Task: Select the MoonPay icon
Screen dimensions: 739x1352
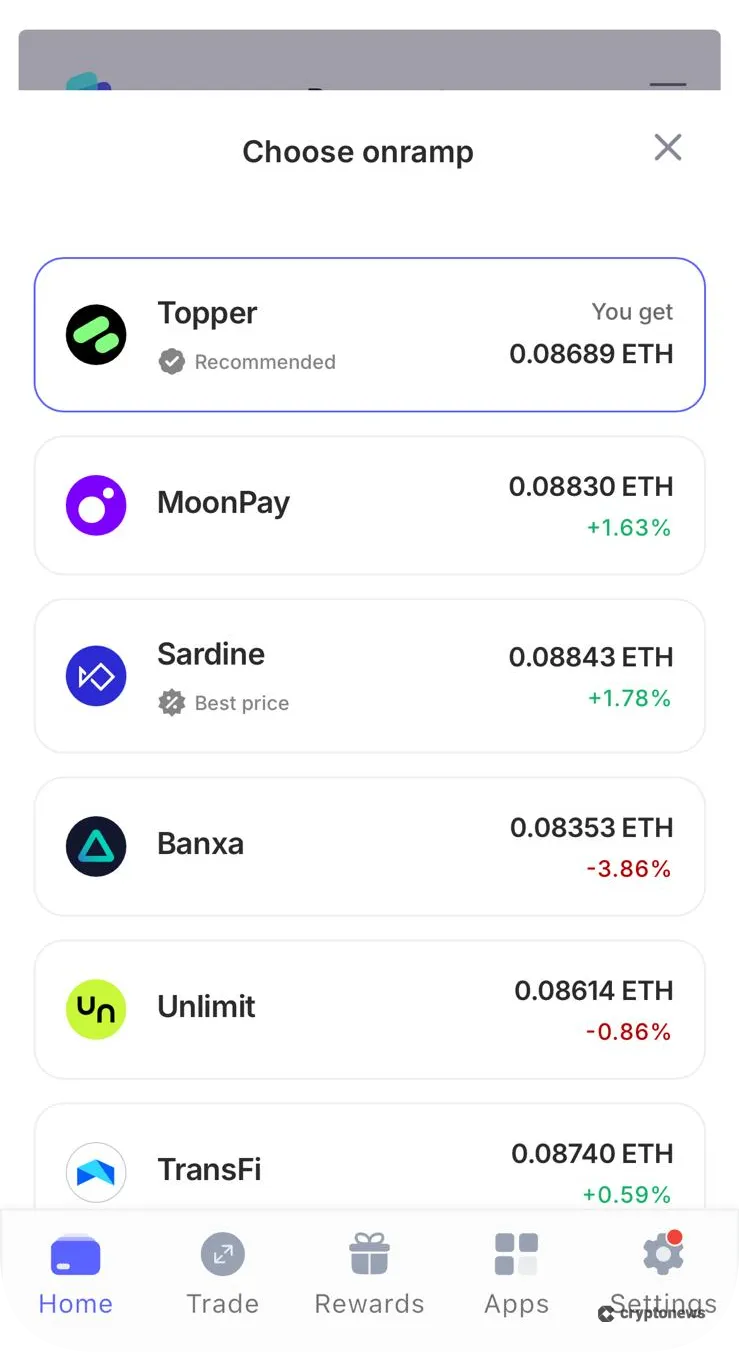Action: point(96,505)
